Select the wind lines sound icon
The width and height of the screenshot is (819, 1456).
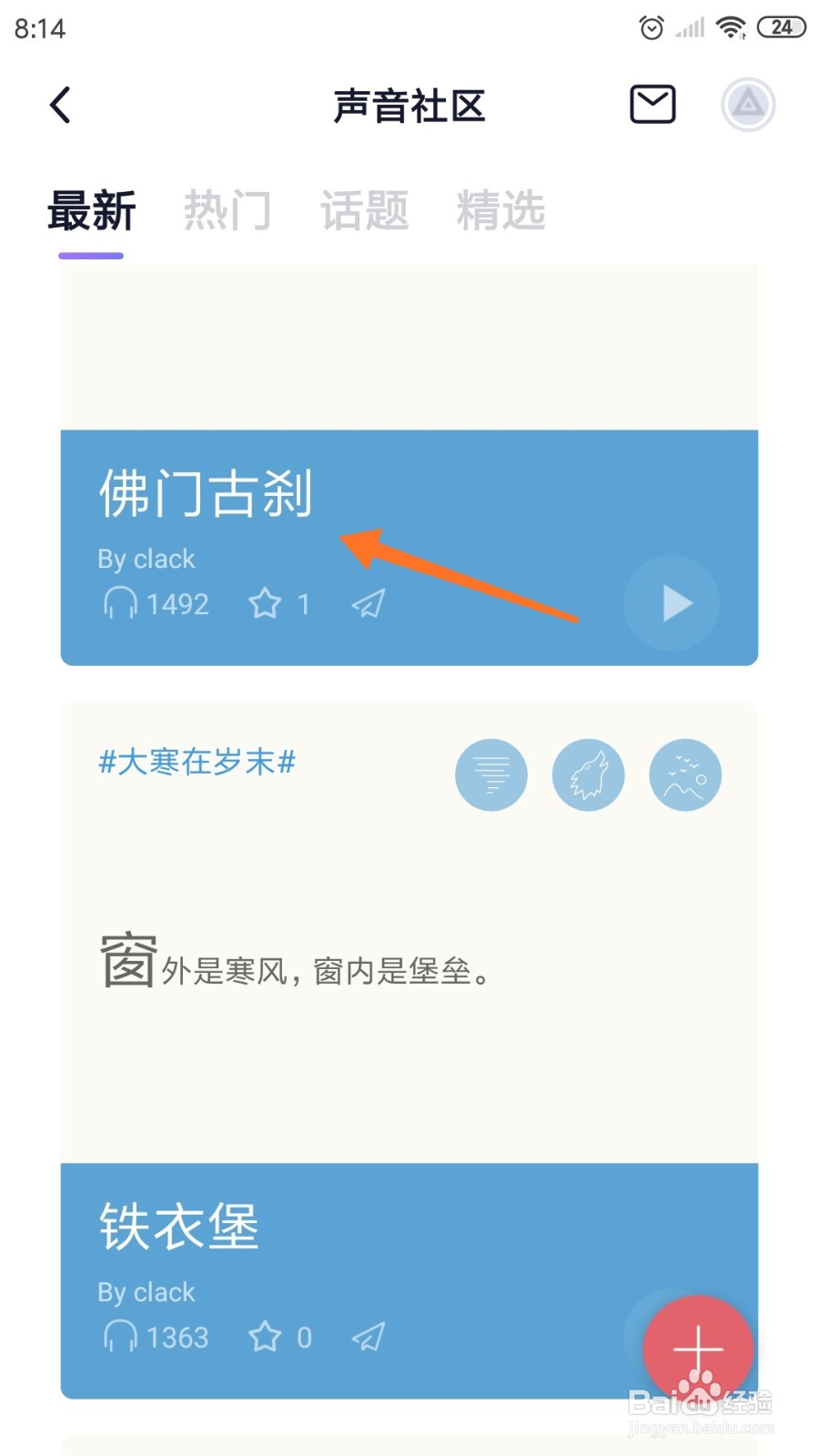491,774
